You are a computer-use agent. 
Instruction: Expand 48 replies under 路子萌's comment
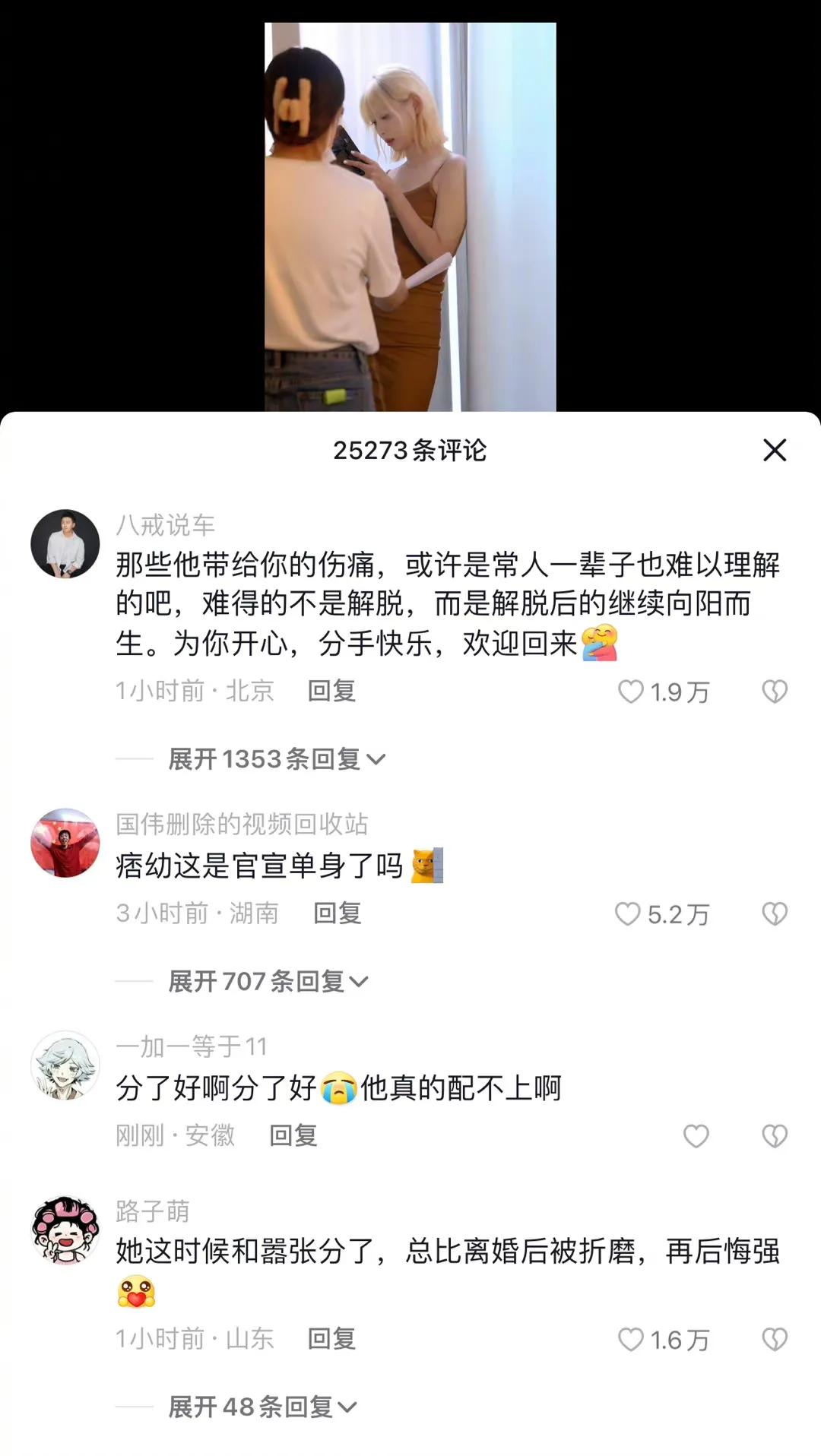point(262,1407)
